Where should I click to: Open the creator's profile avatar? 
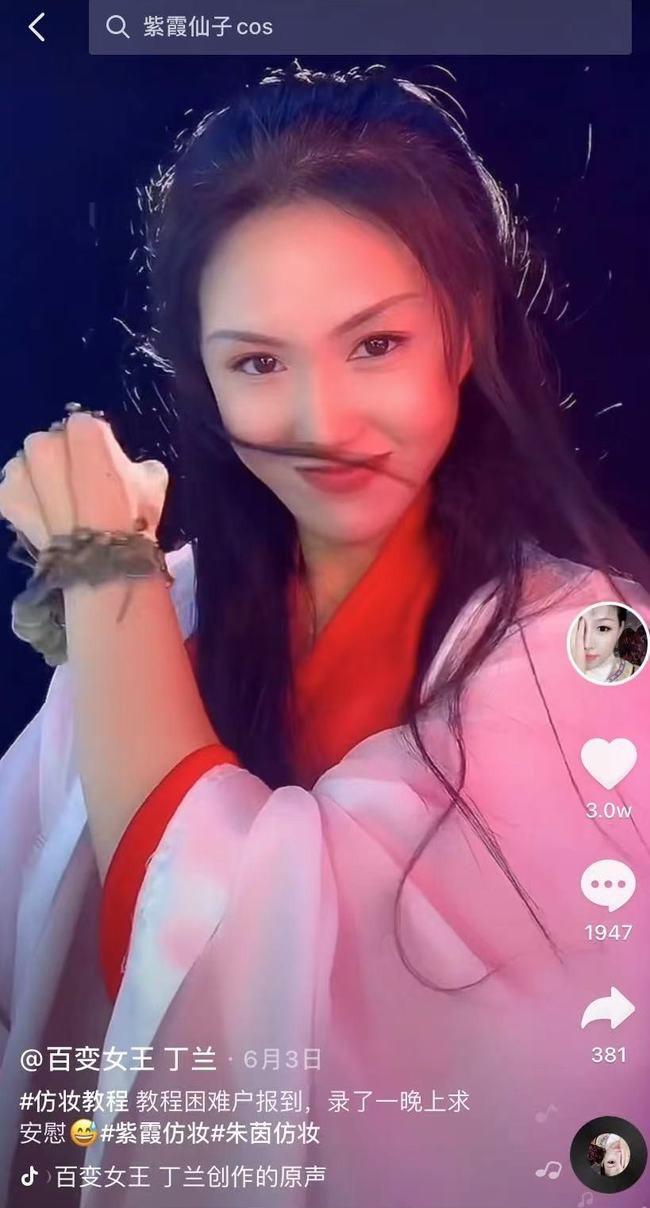[x=607, y=643]
